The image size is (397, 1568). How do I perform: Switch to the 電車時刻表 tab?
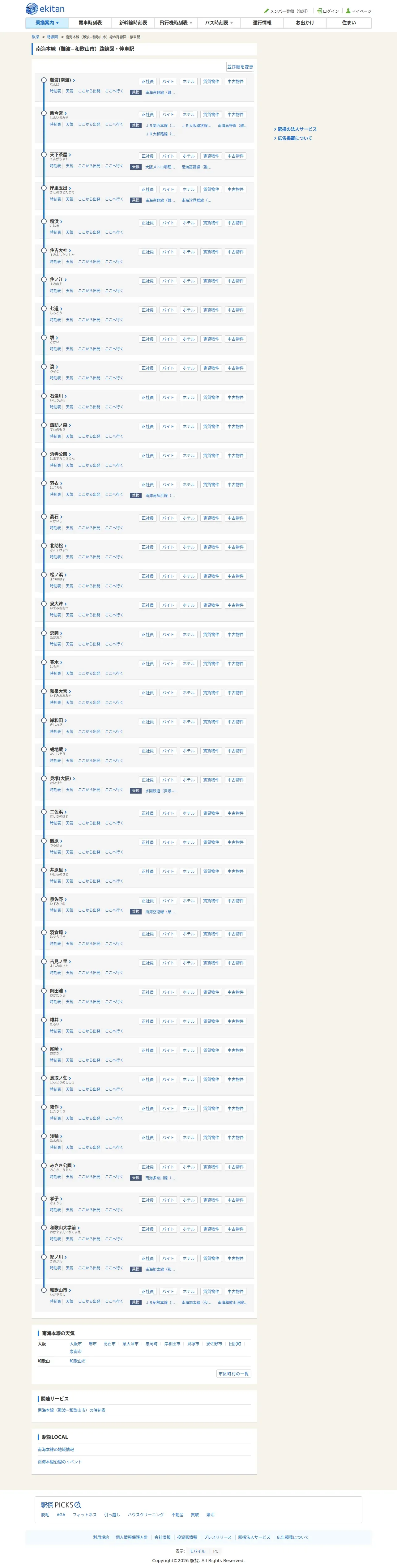click(90, 23)
